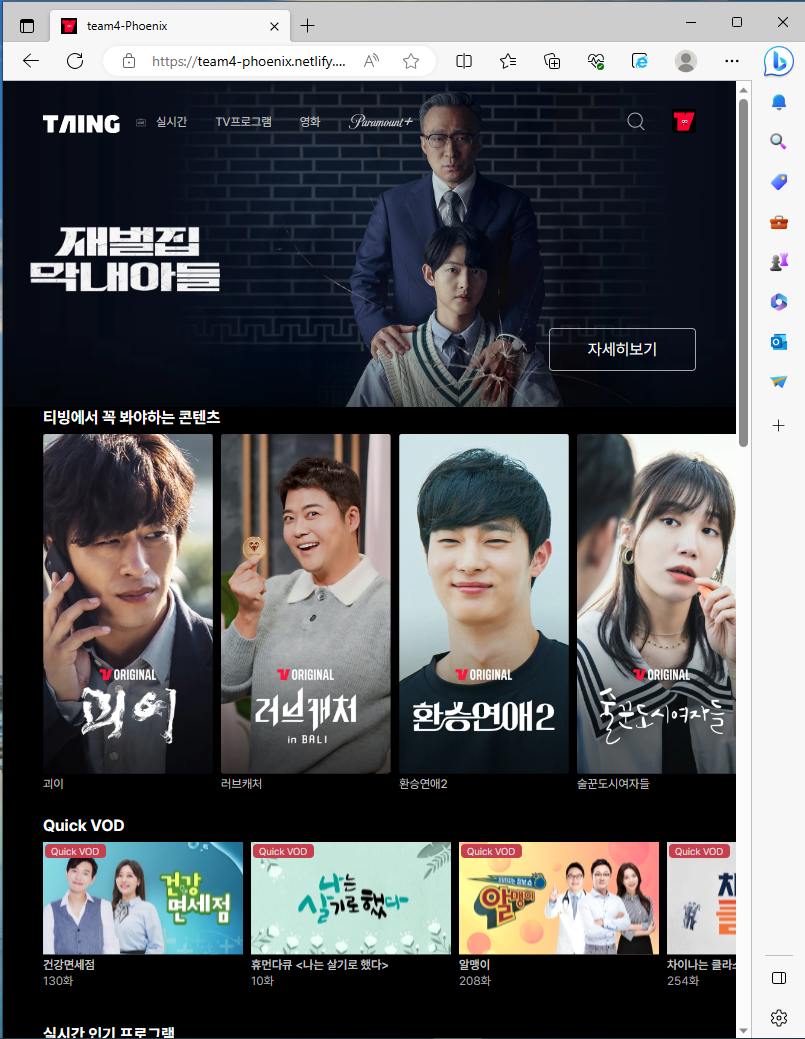This screenshot has width=805, height=1039.
Task: Open the 알맹이 Quick VOD tile
Action: click(x=559, y=898)
